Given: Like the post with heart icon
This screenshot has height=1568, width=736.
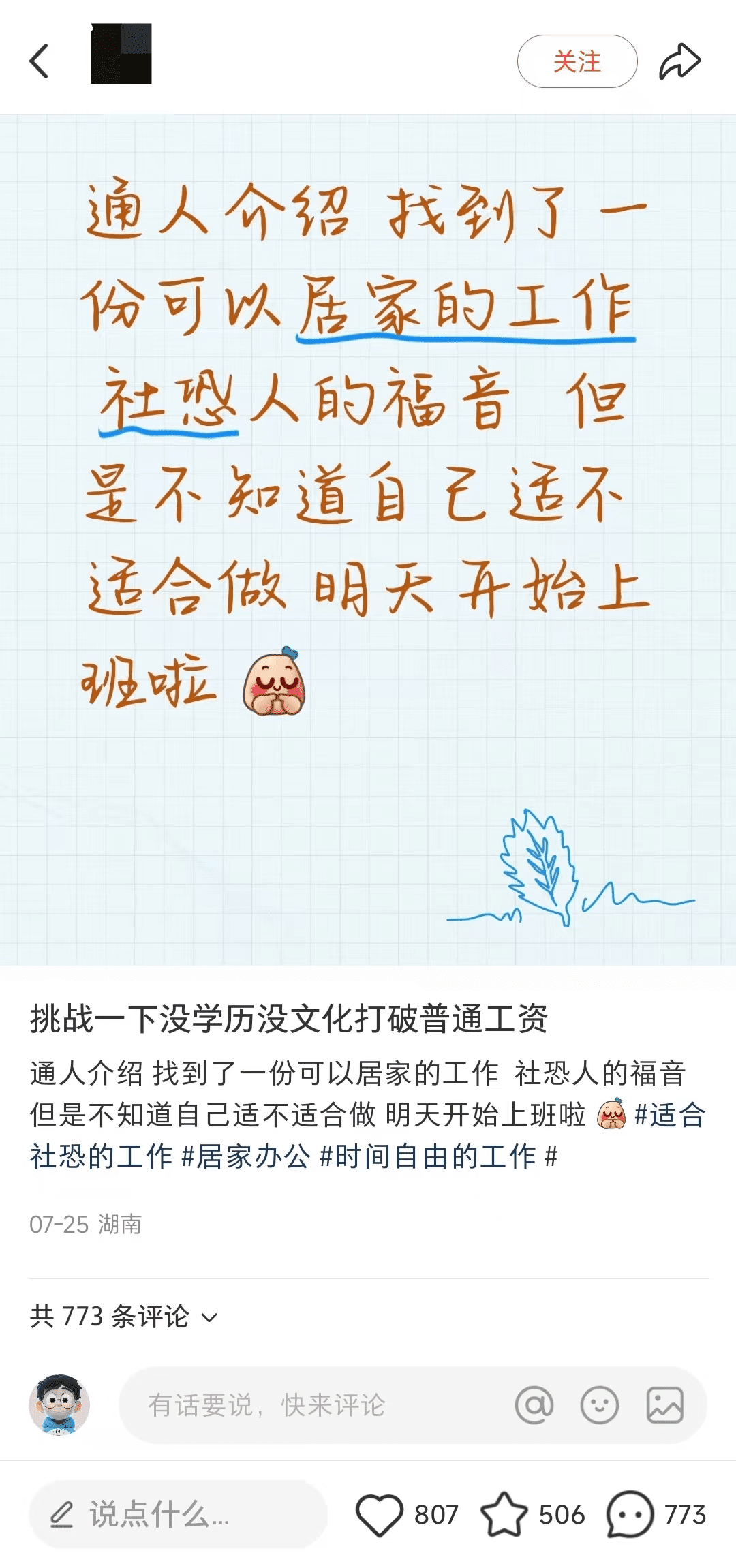Looking at the screenshot, I should 380,1515.
